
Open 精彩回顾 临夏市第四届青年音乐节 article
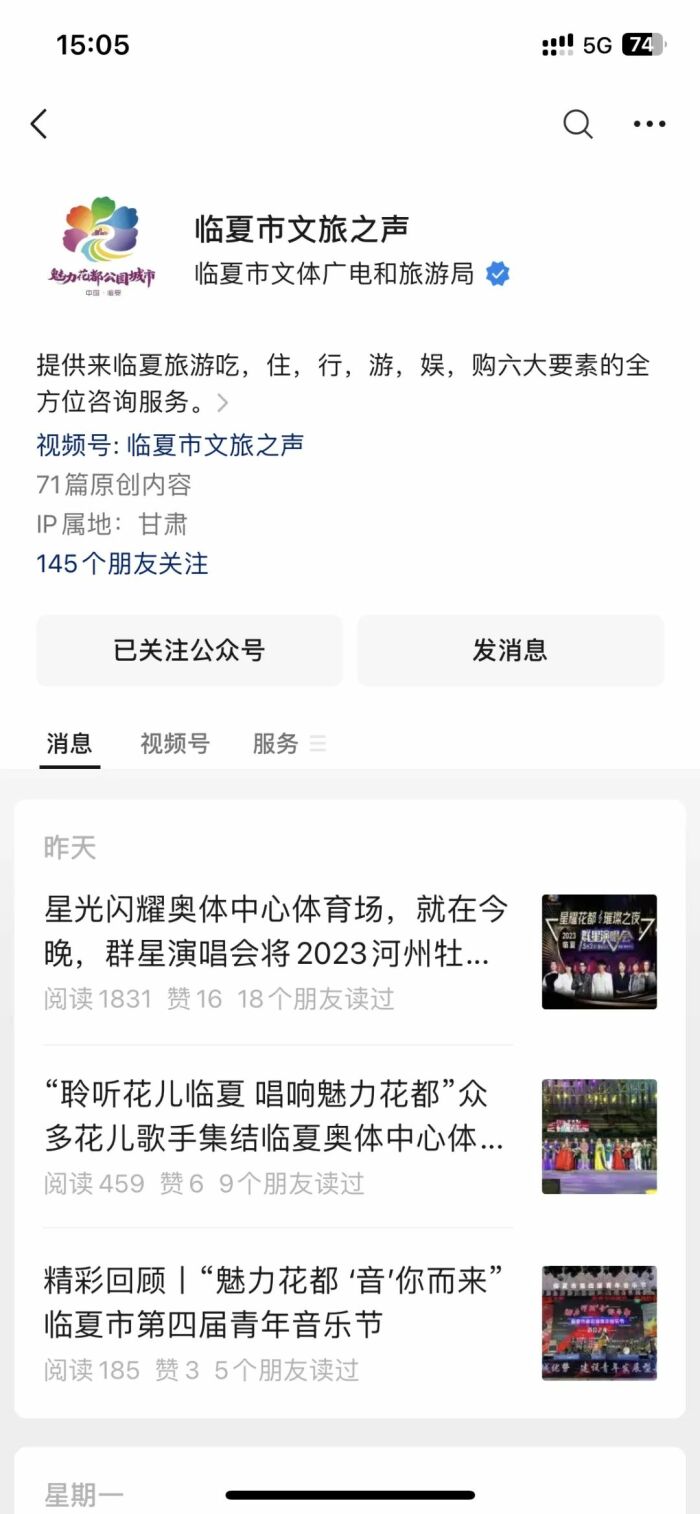point(277,1303)
